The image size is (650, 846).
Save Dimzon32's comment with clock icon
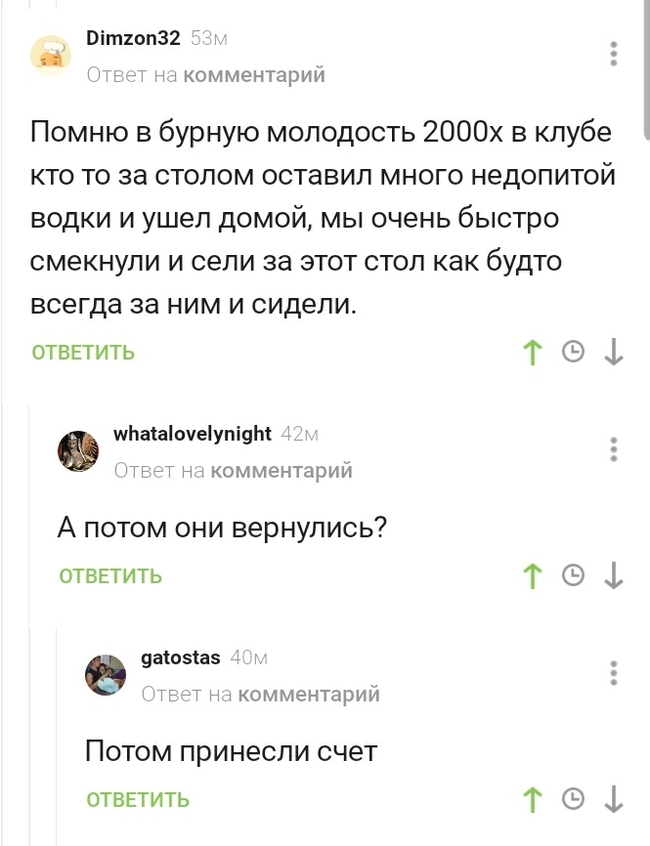pyautogui.click(x=574, y=351)
